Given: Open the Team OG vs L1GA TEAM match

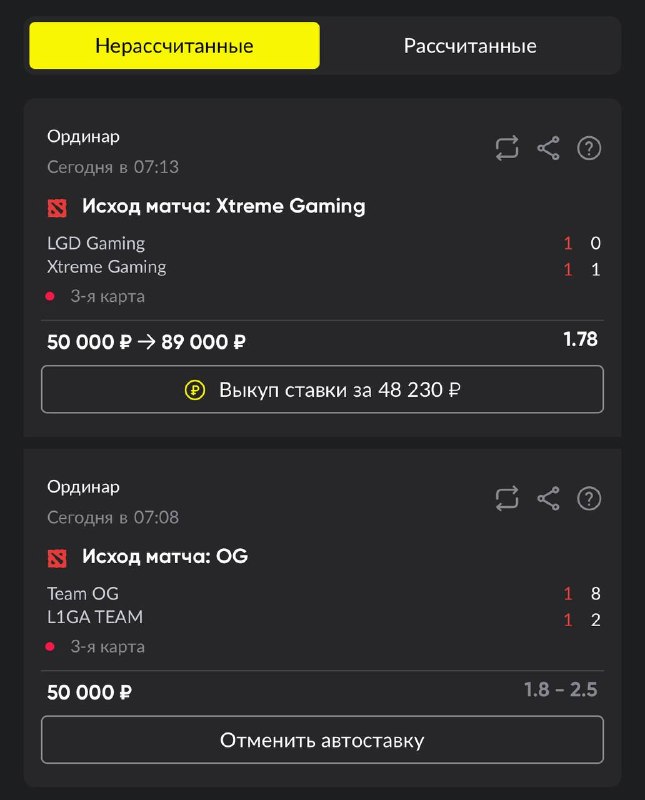Looking at the screenshot, I should tap(322, 606).
